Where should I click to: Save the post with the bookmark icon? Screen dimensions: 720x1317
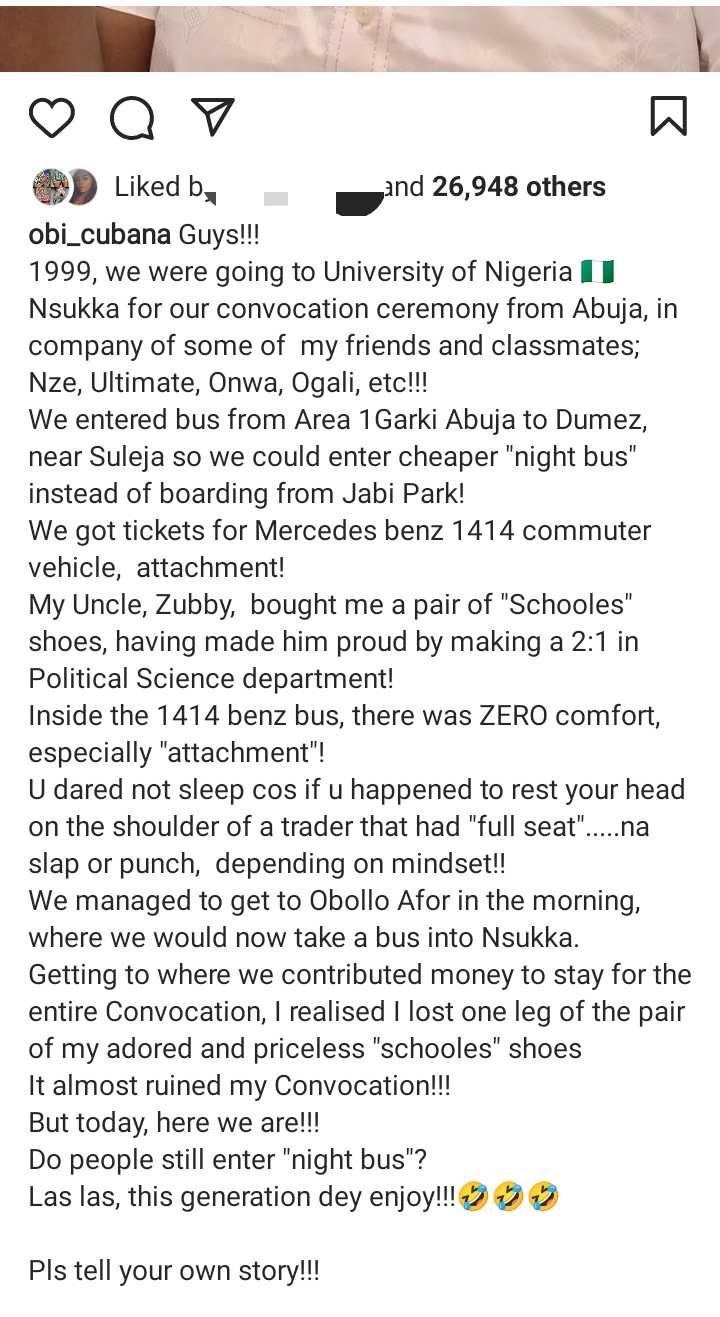coord(668,117)
